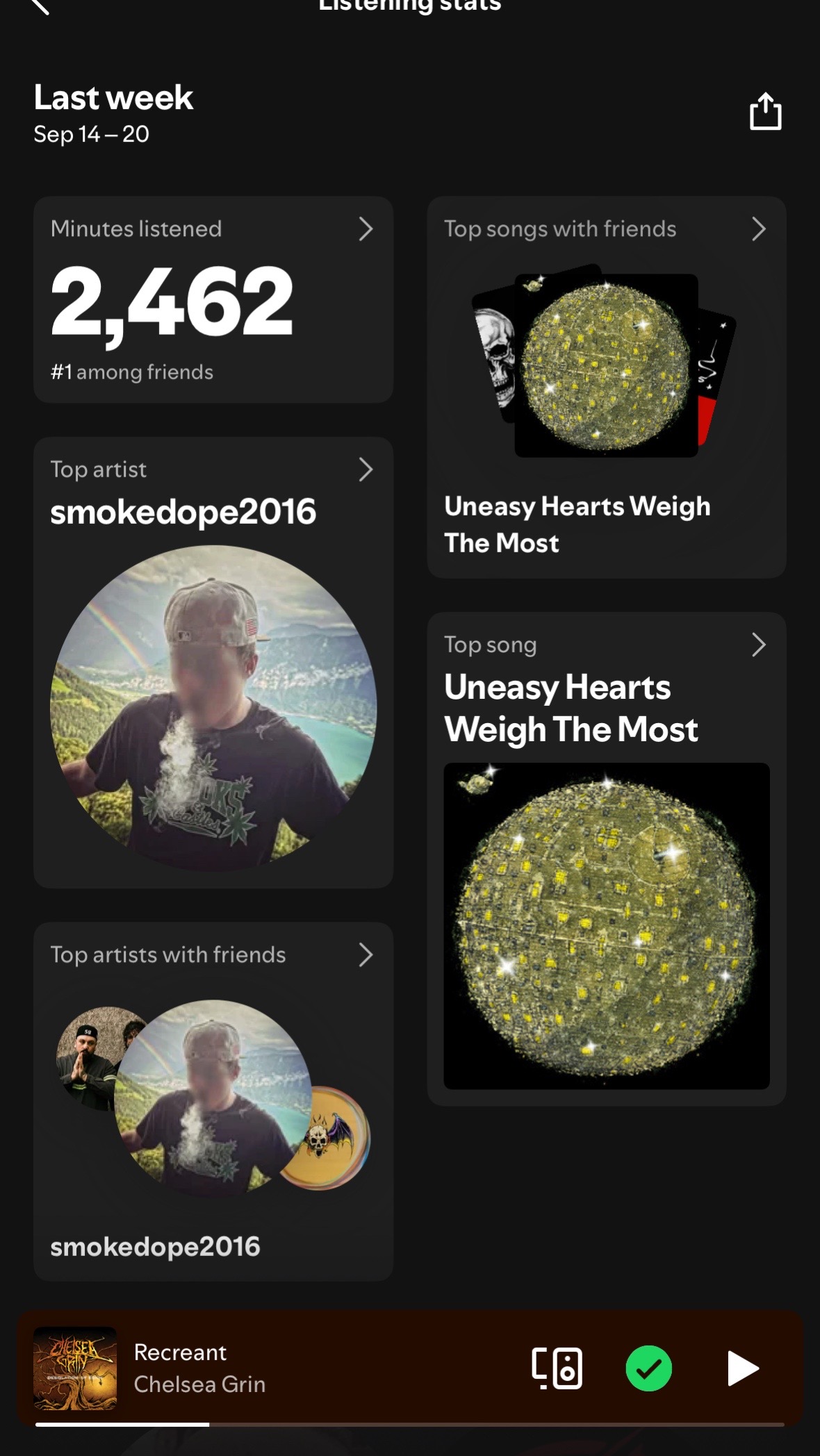Open the Recreant now playing bar
The height and width of the screenshot is (1456, 820).
[x=278, y=1368]
